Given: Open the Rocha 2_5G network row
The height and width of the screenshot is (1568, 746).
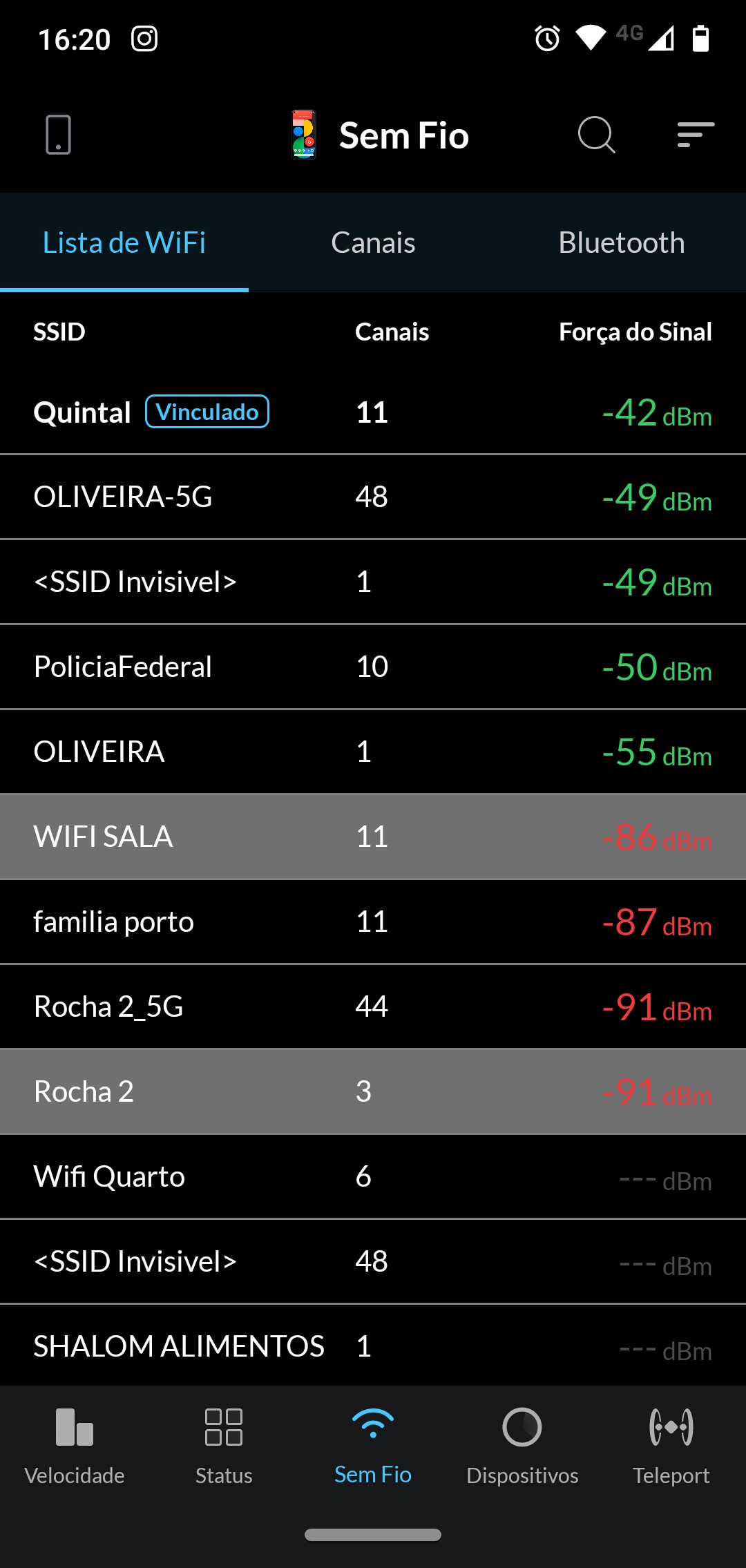Looking at the screenshot, I should pos(373,1007).
